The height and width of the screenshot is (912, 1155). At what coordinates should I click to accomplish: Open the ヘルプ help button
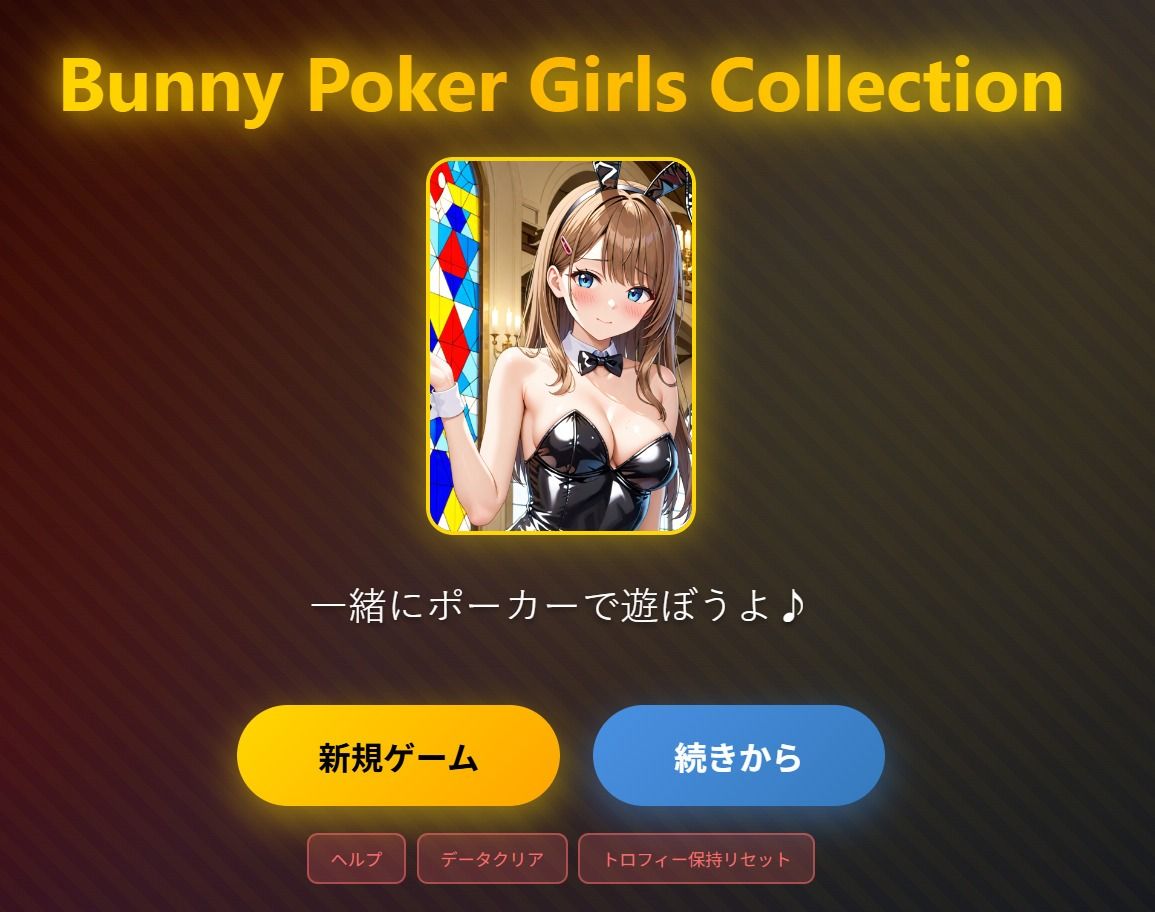coord(356,859)
